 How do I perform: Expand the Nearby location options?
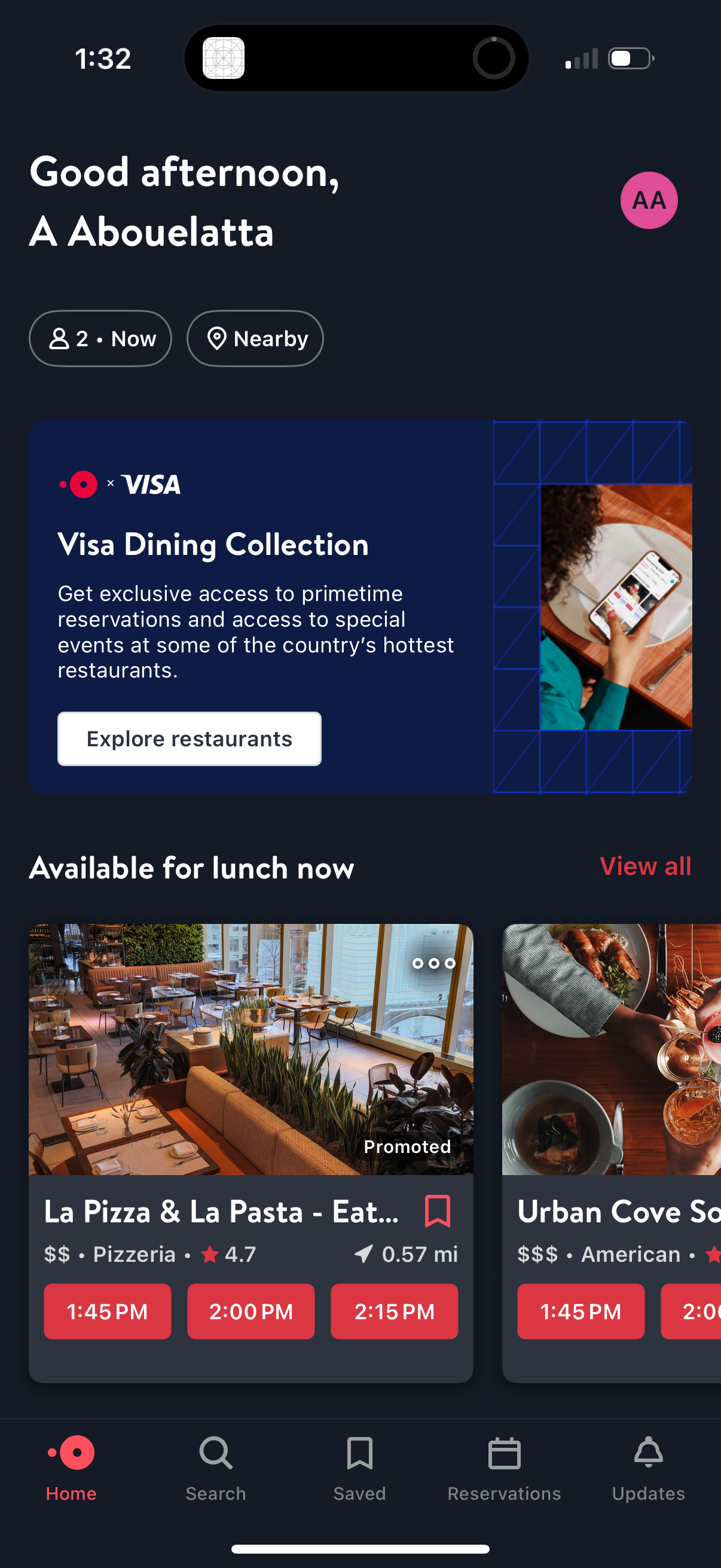(x=254, y=338)
